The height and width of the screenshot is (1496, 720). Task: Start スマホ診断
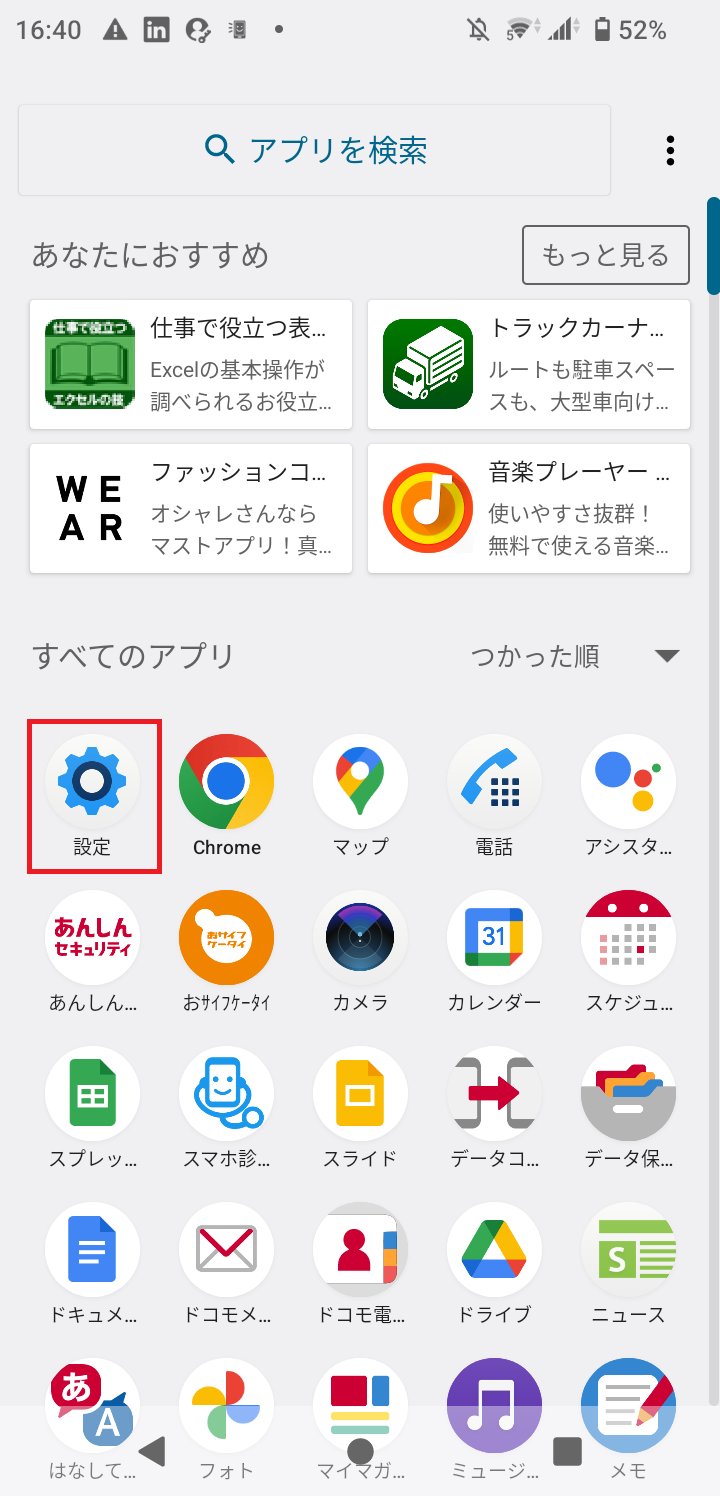[226, 1094]
